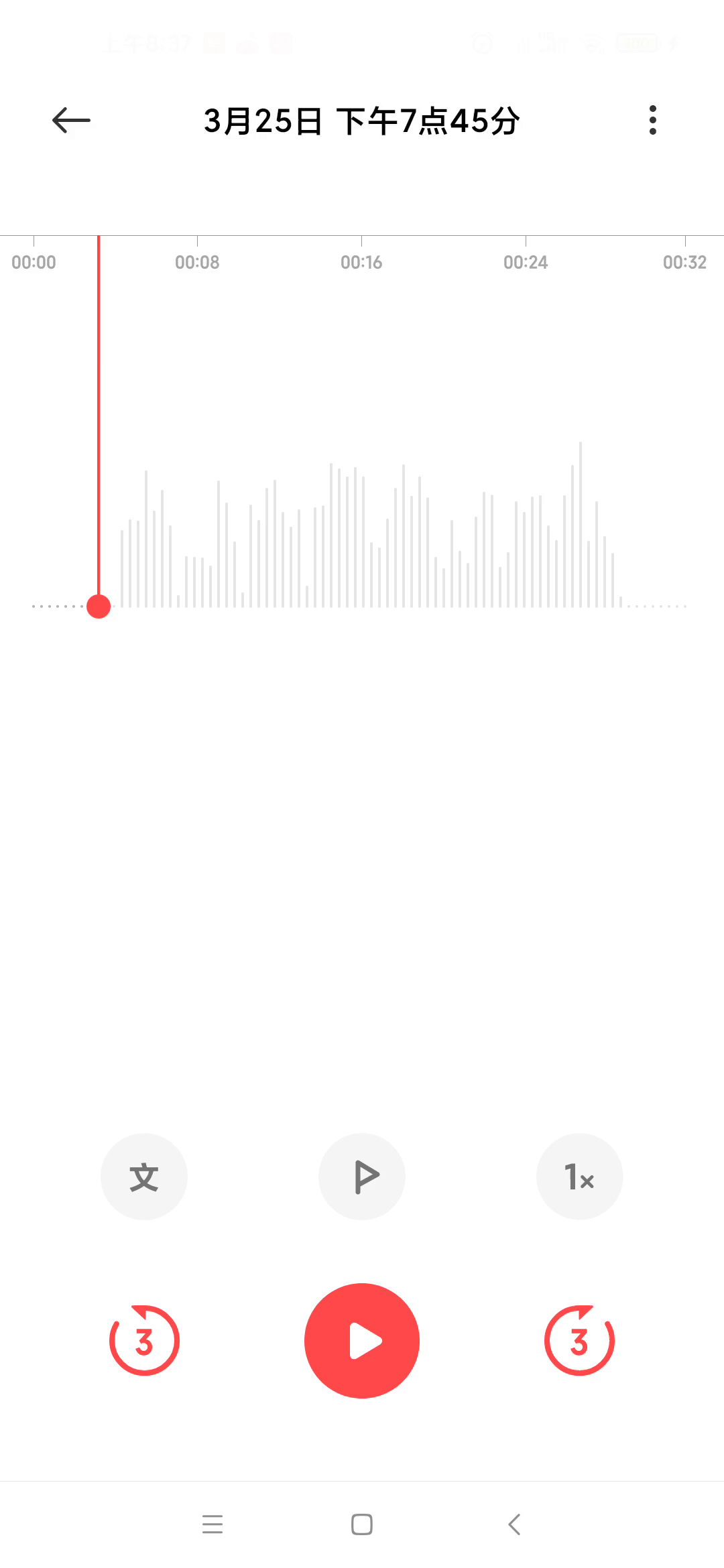Go back using the top arrow

(x=71, y=121)
